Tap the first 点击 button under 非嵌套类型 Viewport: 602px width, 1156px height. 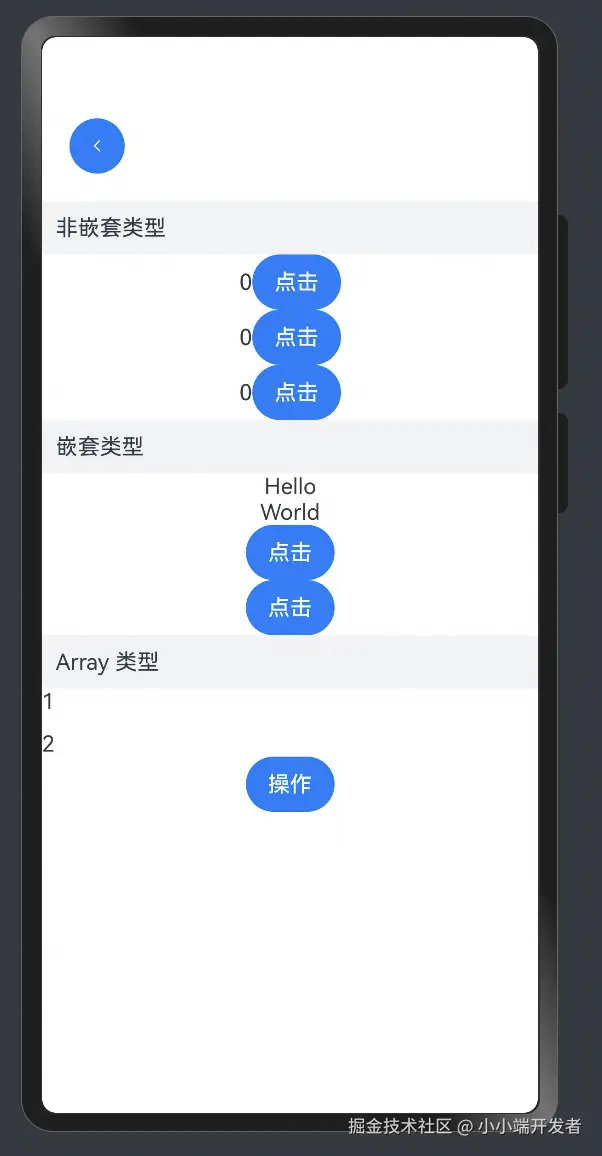click(x=296, y=282)
